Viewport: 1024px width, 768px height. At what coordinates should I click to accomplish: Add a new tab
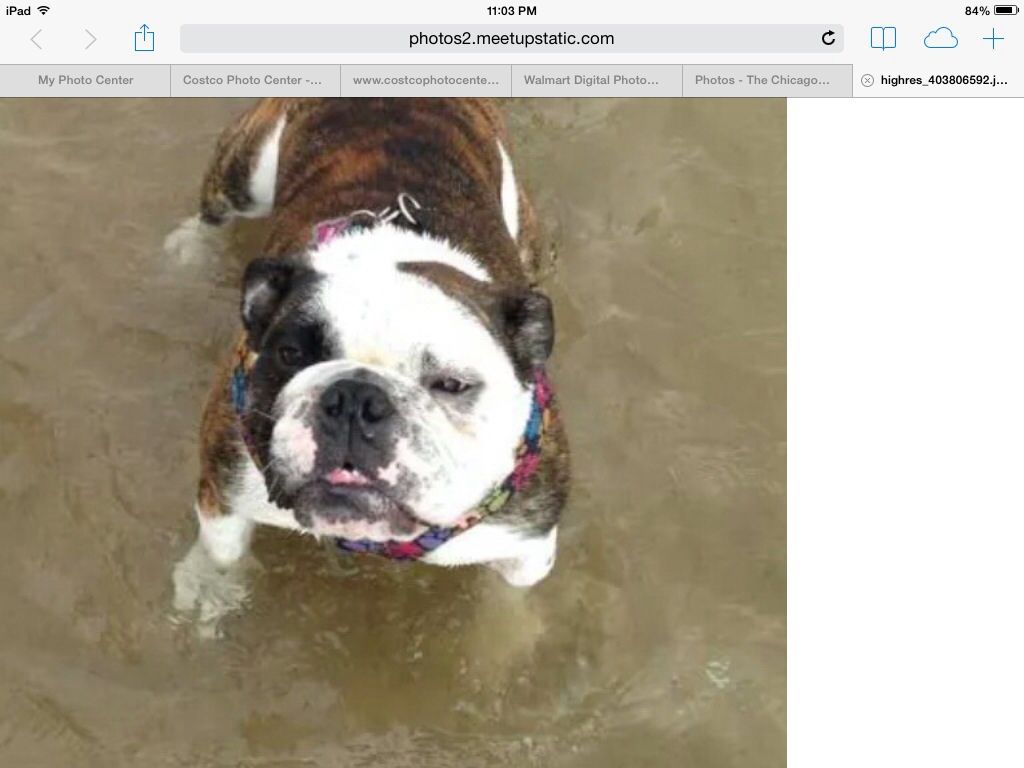(x=993, y=39)
